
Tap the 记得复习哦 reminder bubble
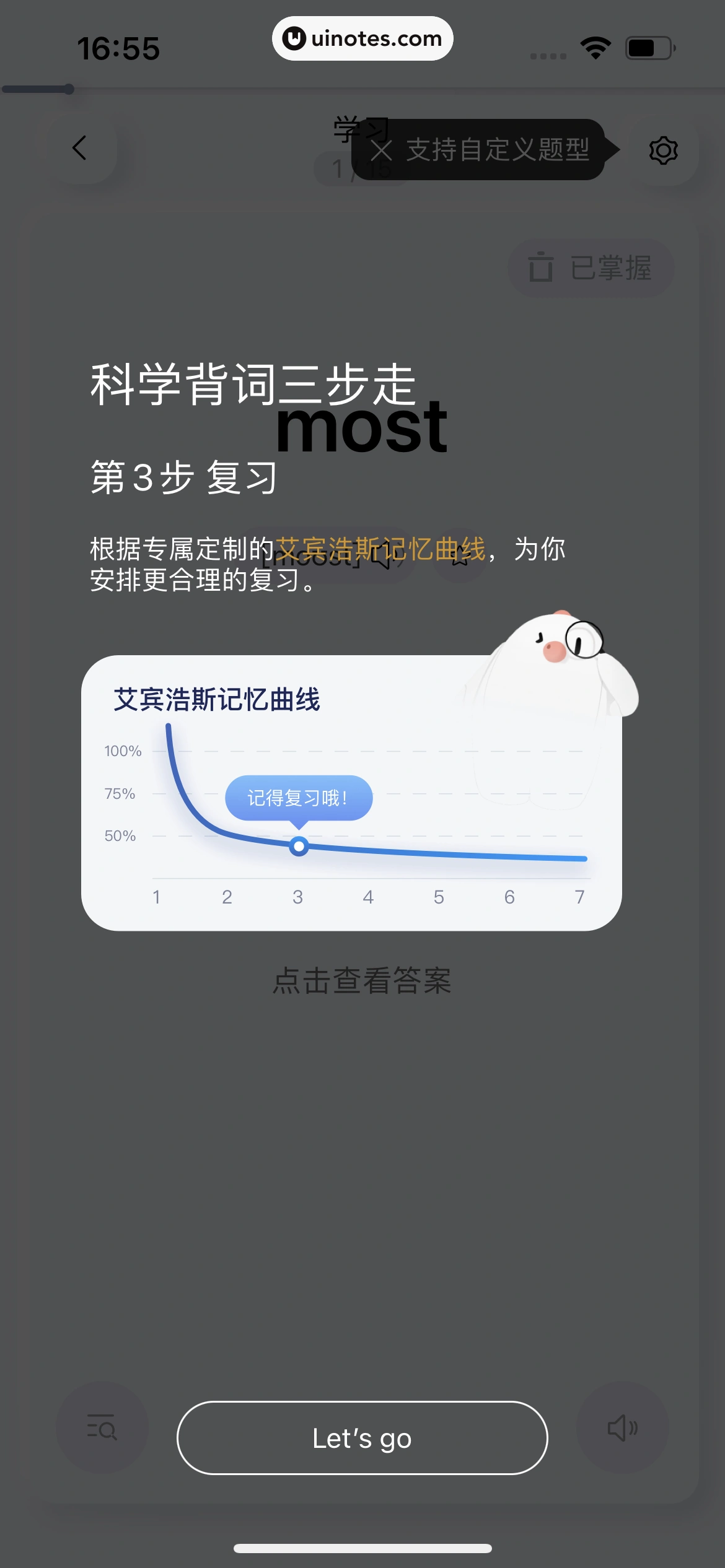tap(298, 798)
